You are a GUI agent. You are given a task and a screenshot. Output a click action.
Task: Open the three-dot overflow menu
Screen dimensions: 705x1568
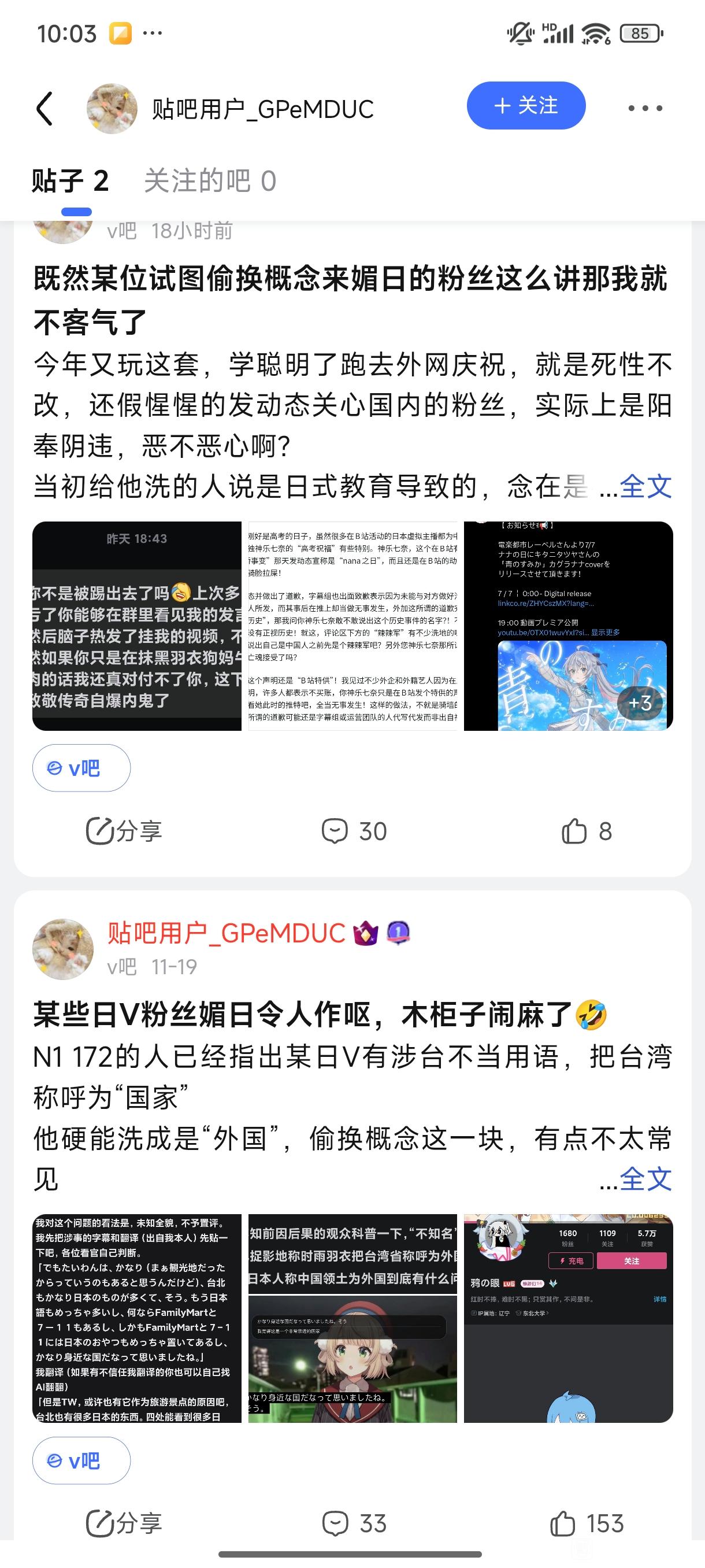[645, 108]
